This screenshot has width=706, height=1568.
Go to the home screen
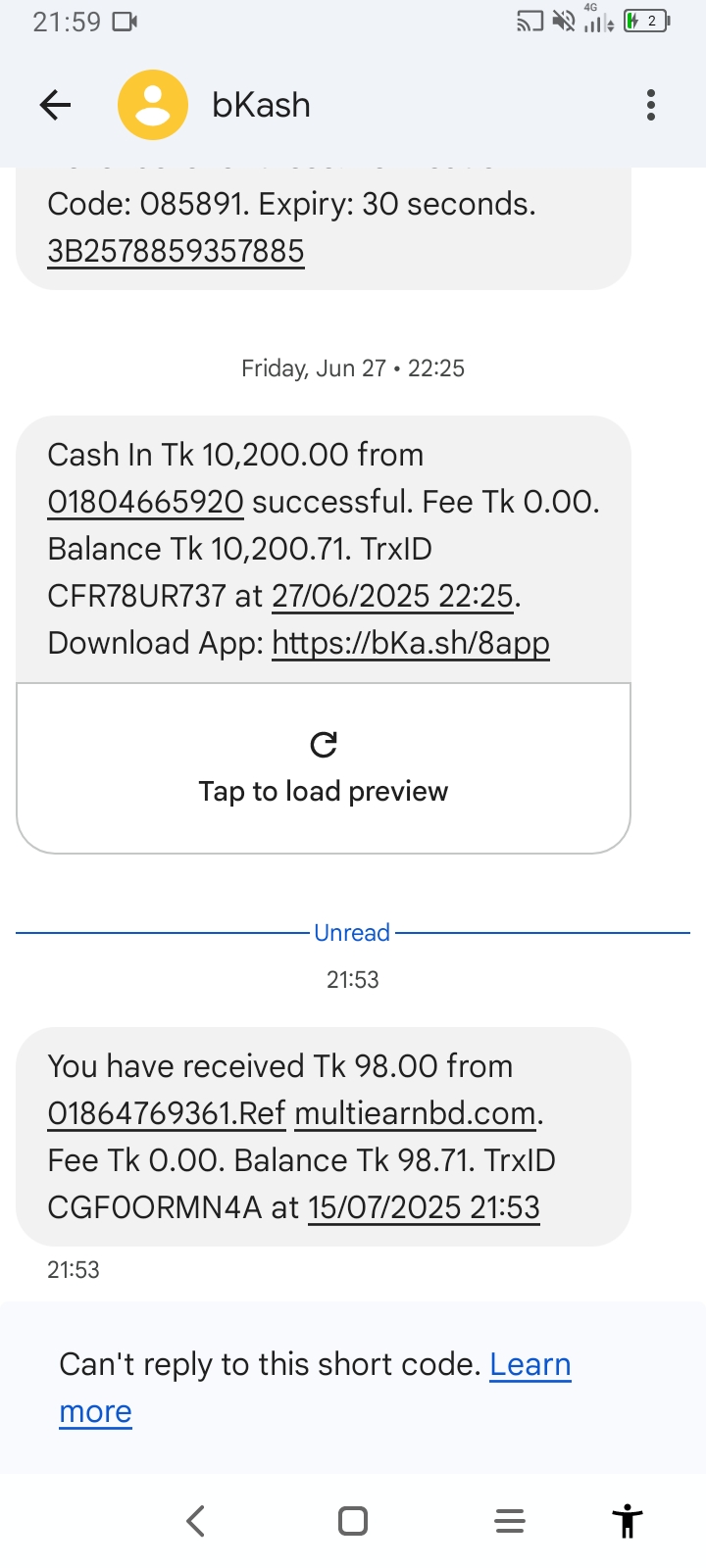pos(353,1521)
